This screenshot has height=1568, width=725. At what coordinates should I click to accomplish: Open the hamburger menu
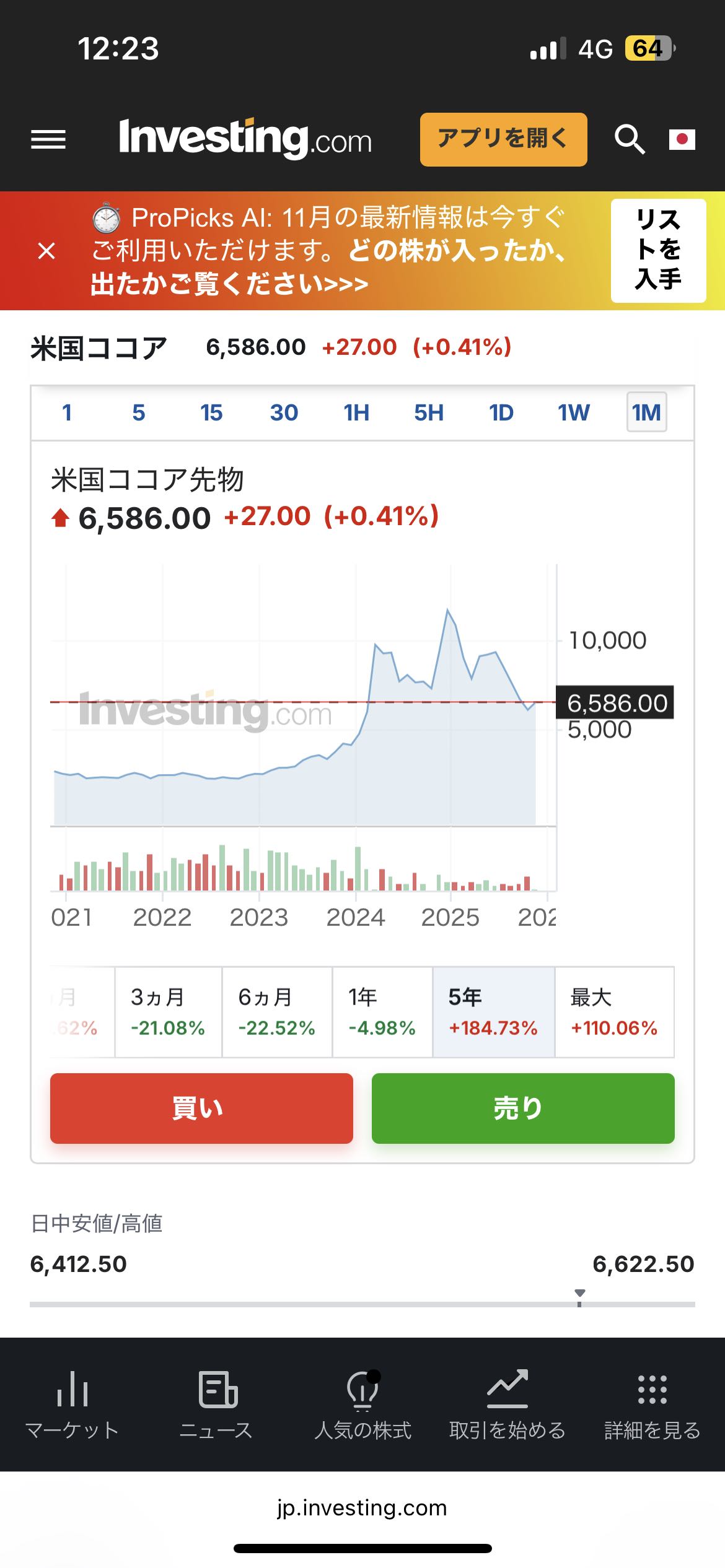(48, 139)
